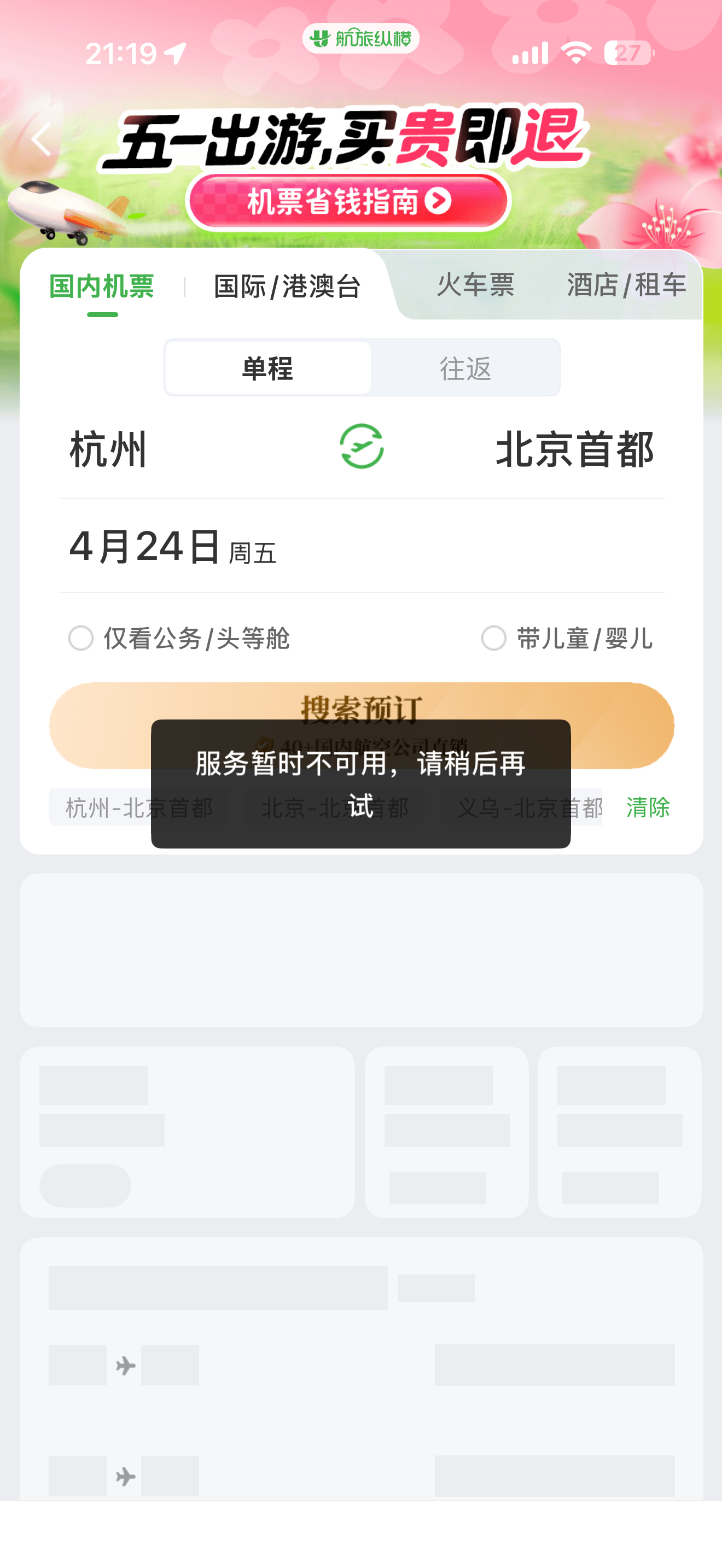This screenshot has height=1568, width=722.
Task: Tap the back arrow on the banner
Action: pos(40,140)
